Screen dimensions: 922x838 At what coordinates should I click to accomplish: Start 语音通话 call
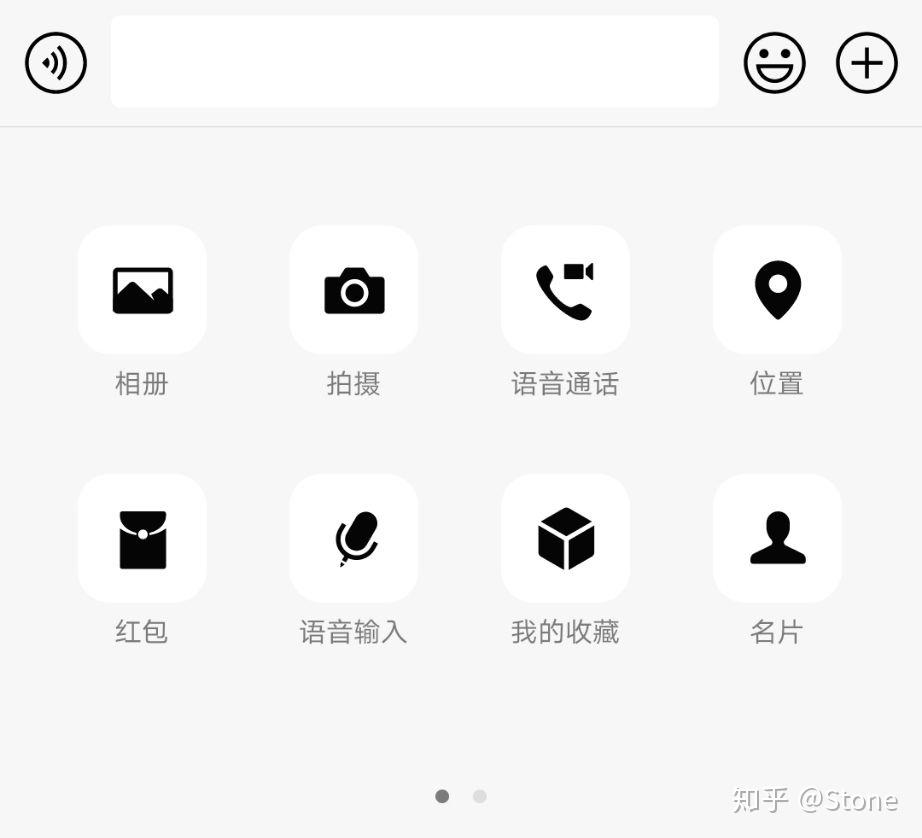point(565,290)
